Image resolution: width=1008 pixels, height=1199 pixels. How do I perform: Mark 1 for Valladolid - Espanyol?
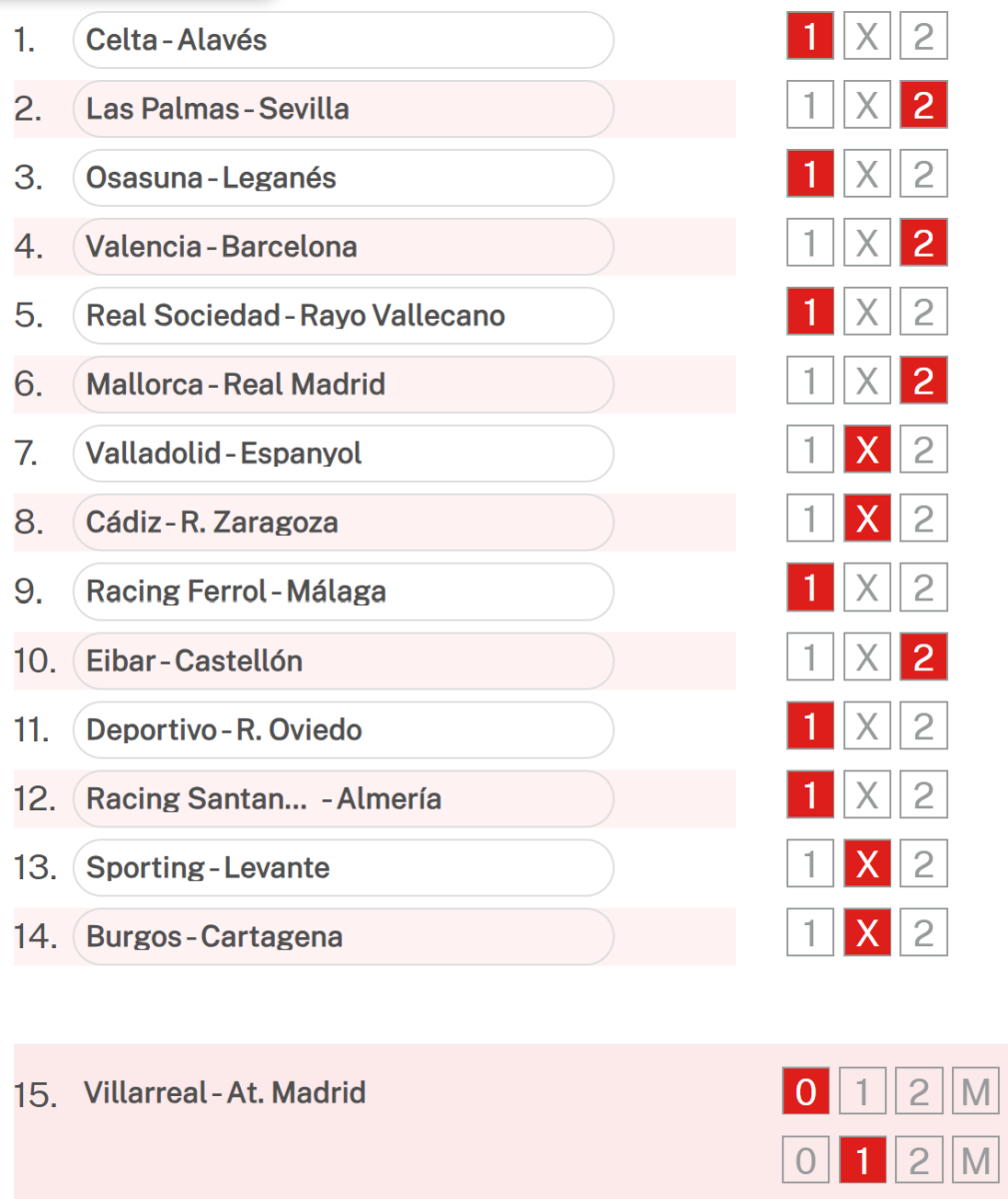pos(809,451)
